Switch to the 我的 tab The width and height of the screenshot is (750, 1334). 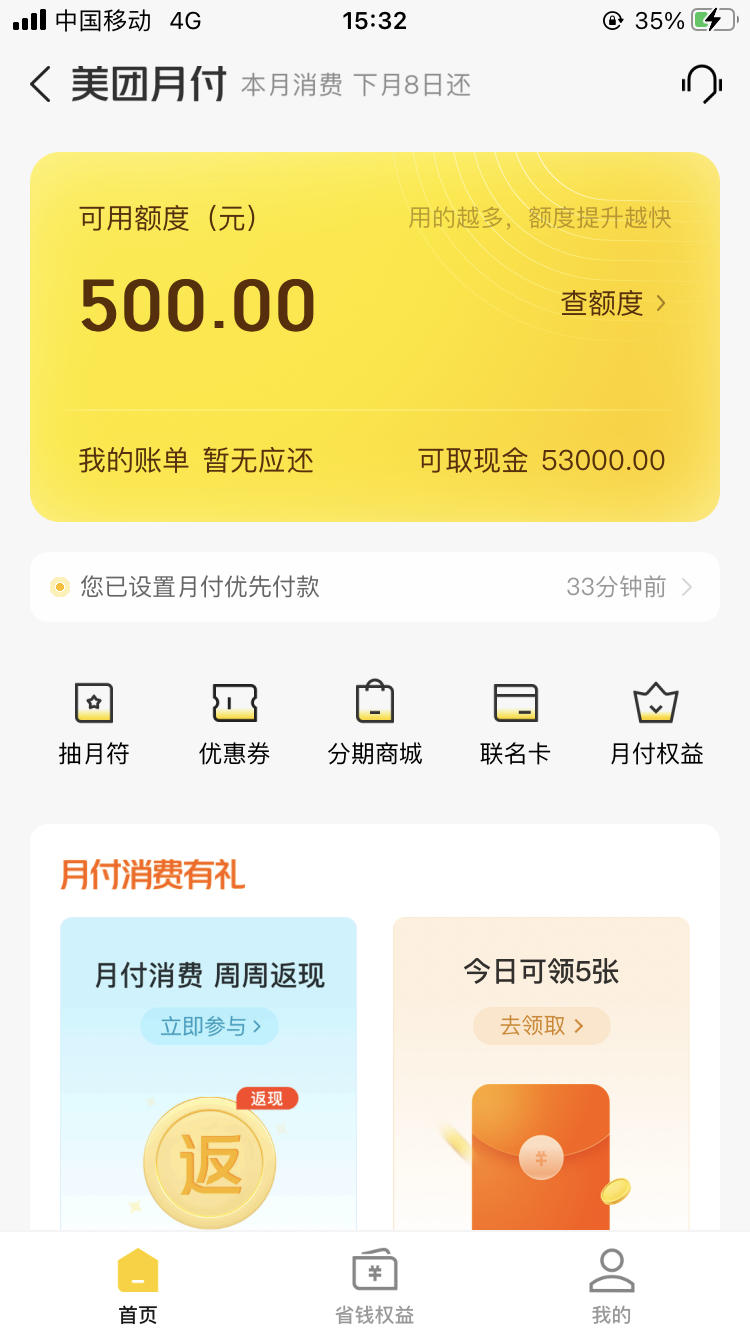tap(611, 1288)
